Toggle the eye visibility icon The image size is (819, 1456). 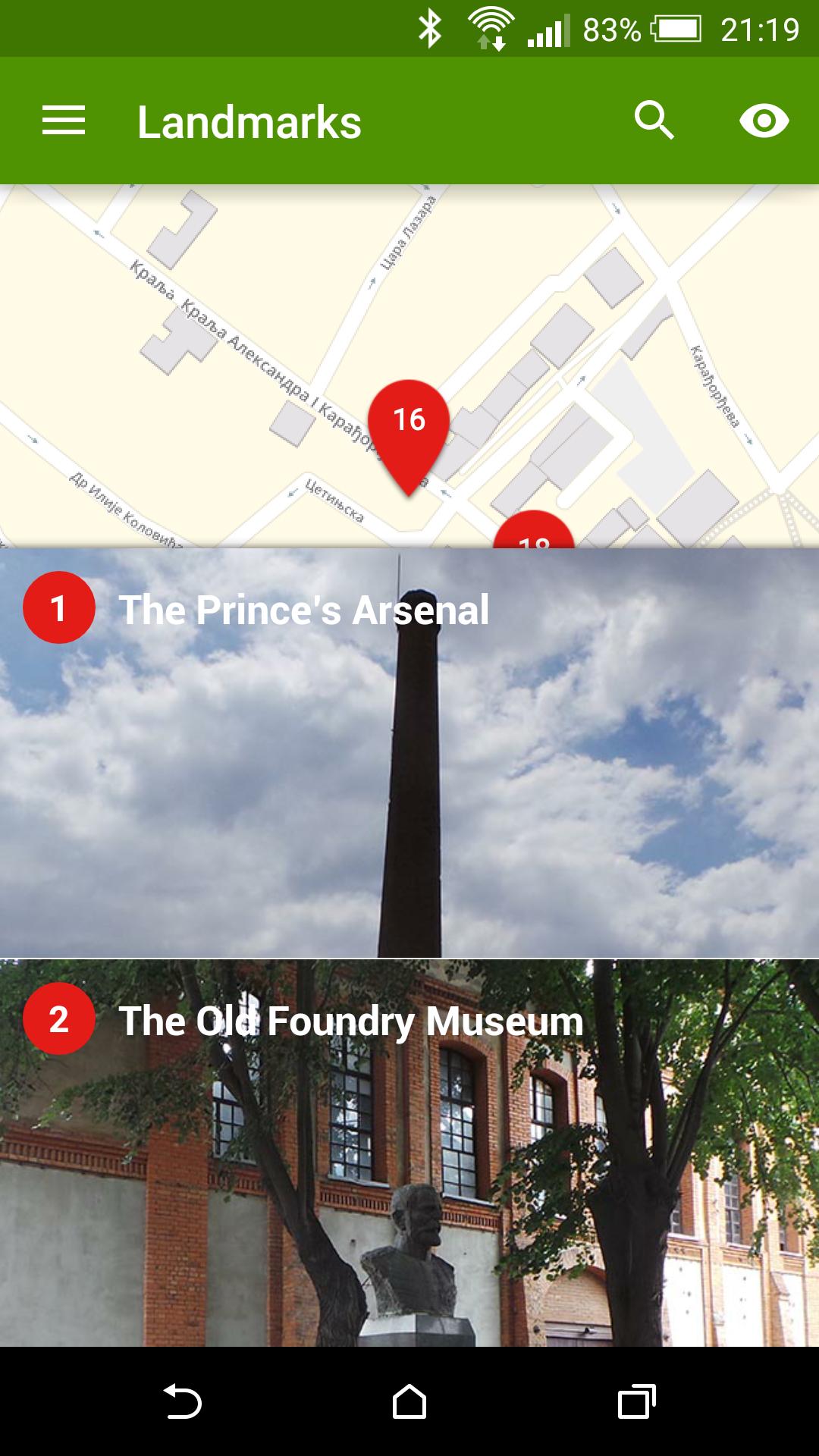[764, 121]
